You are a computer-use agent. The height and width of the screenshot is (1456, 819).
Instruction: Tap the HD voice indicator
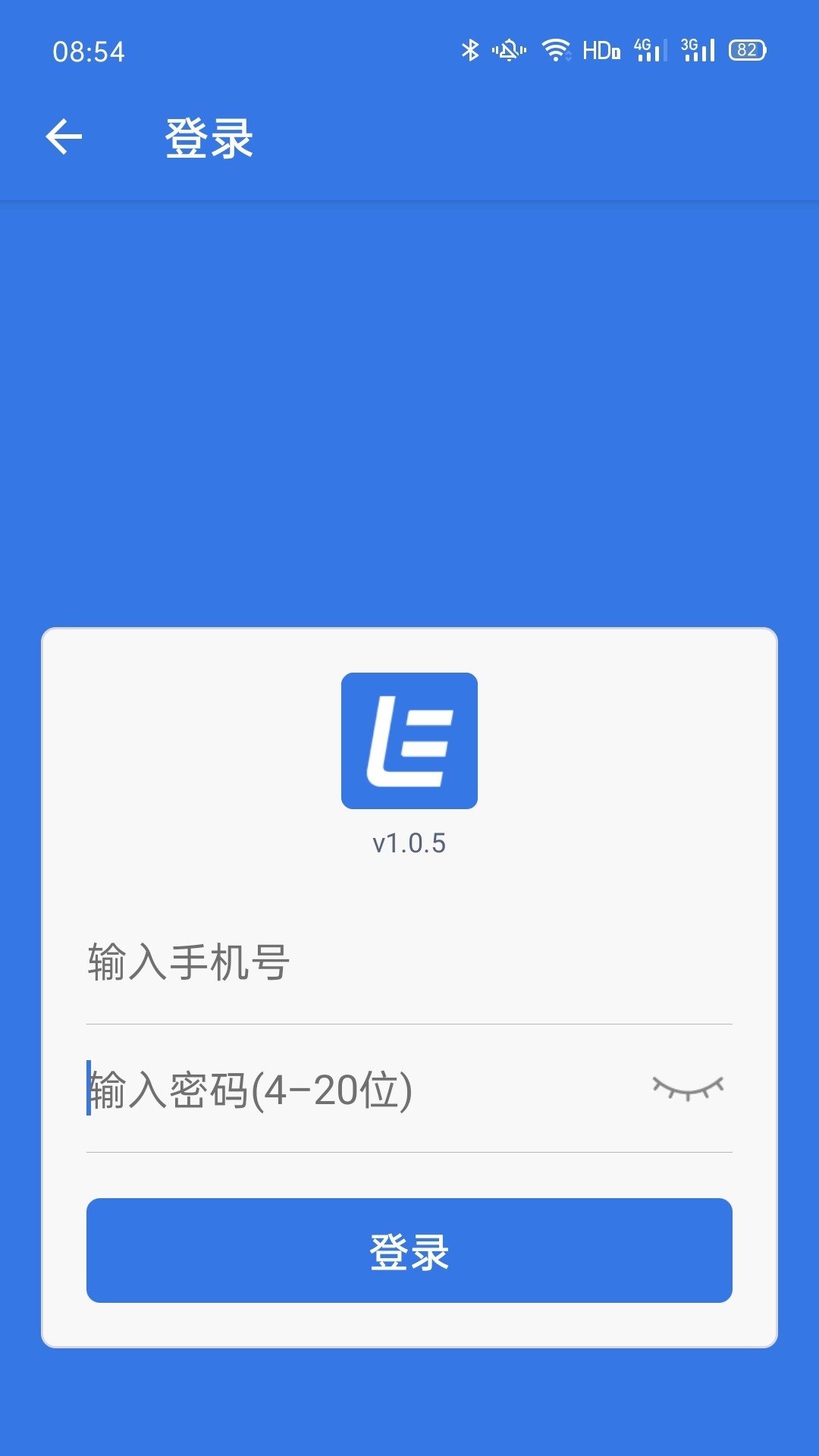click(x=600, y=49)
